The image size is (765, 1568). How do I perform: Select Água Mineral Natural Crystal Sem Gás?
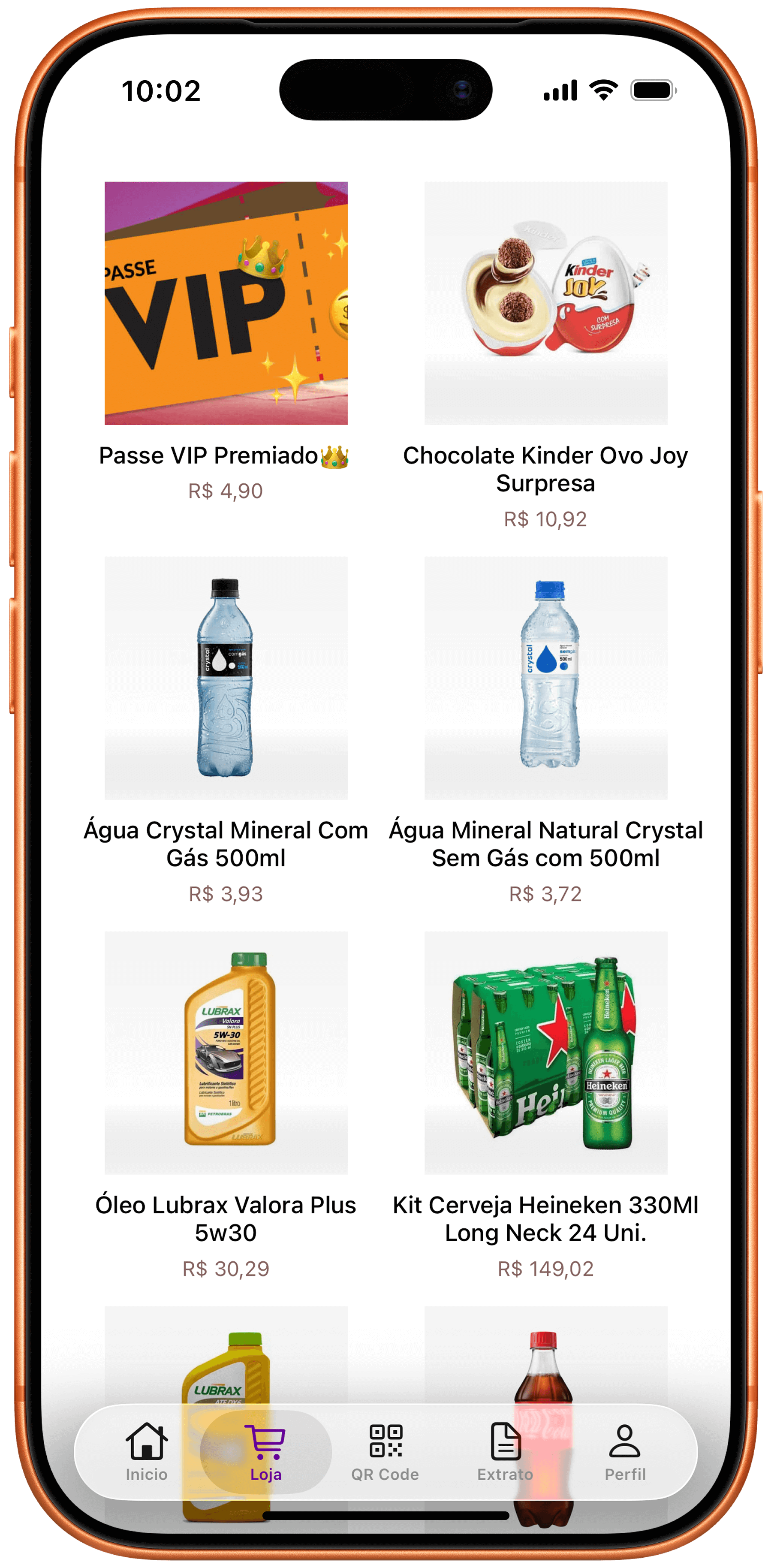tap(545, 678)
